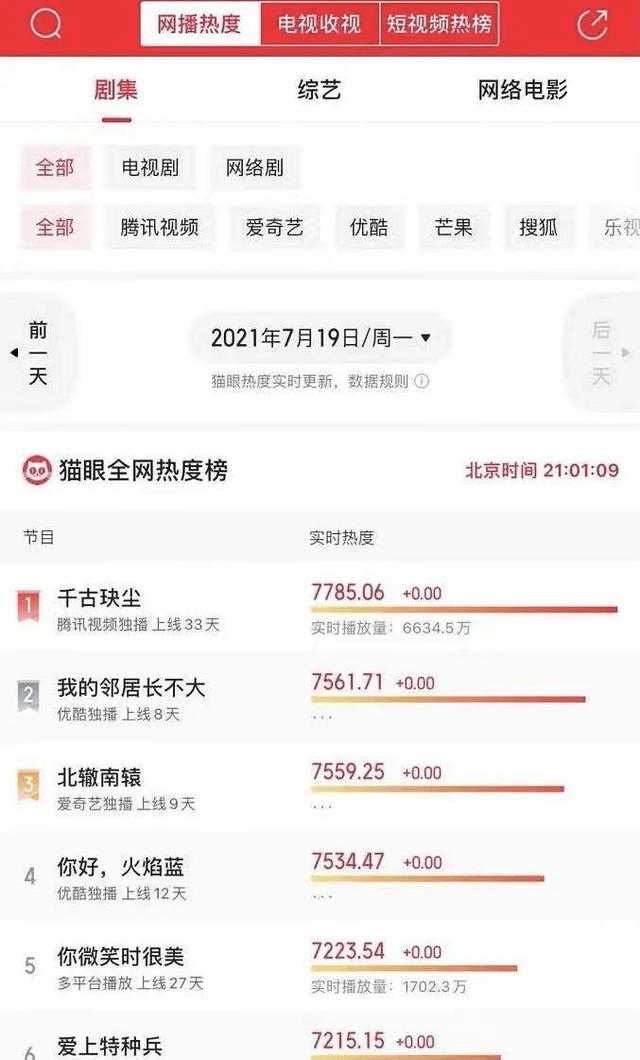Open the 网络电影 tab
Image resolution: width=640 pixels, height=1060 pixels.
522,90
